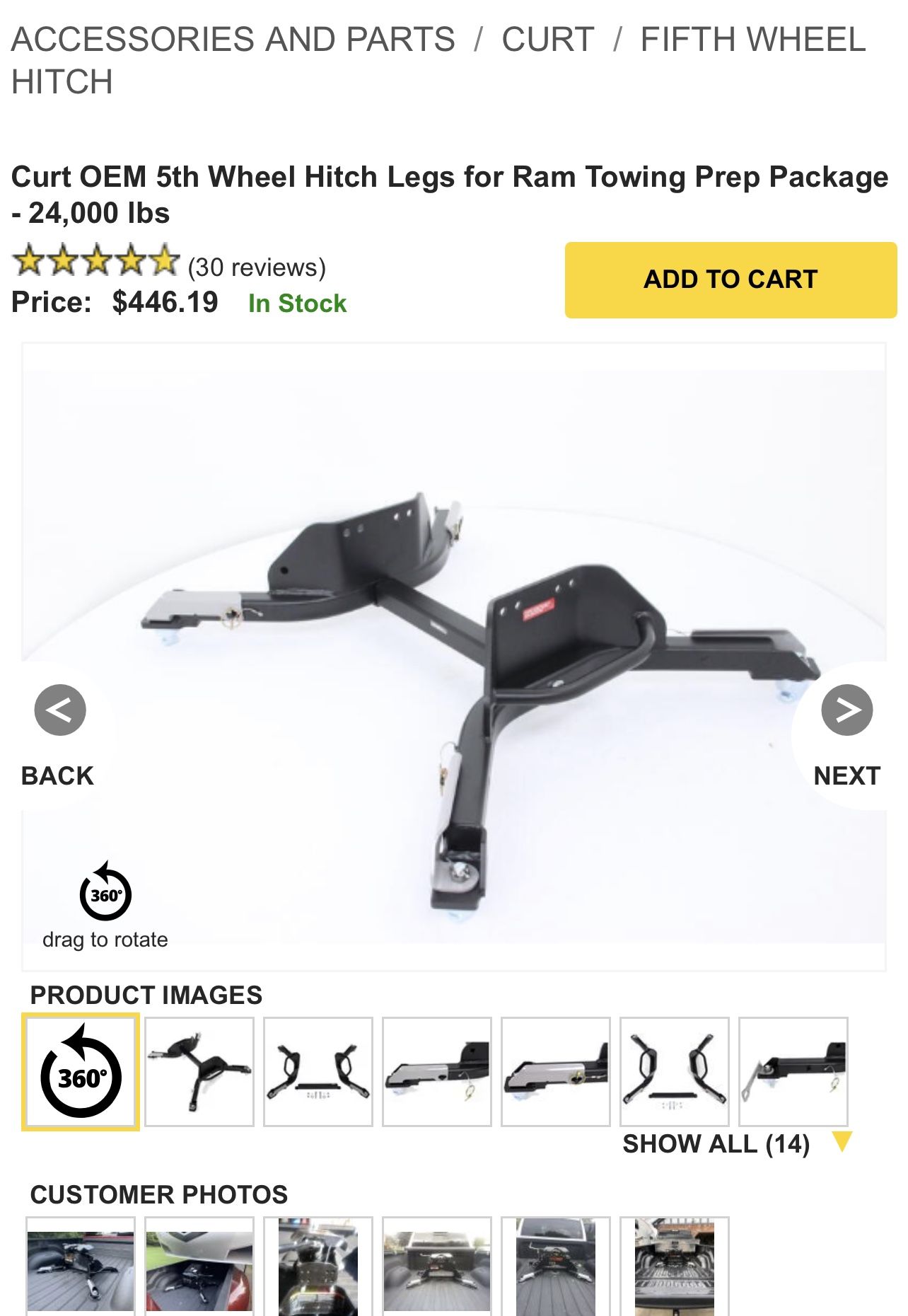Select the 360° view thumbnail
Screen dimensions: 908x1316
tap(81, 1071)
